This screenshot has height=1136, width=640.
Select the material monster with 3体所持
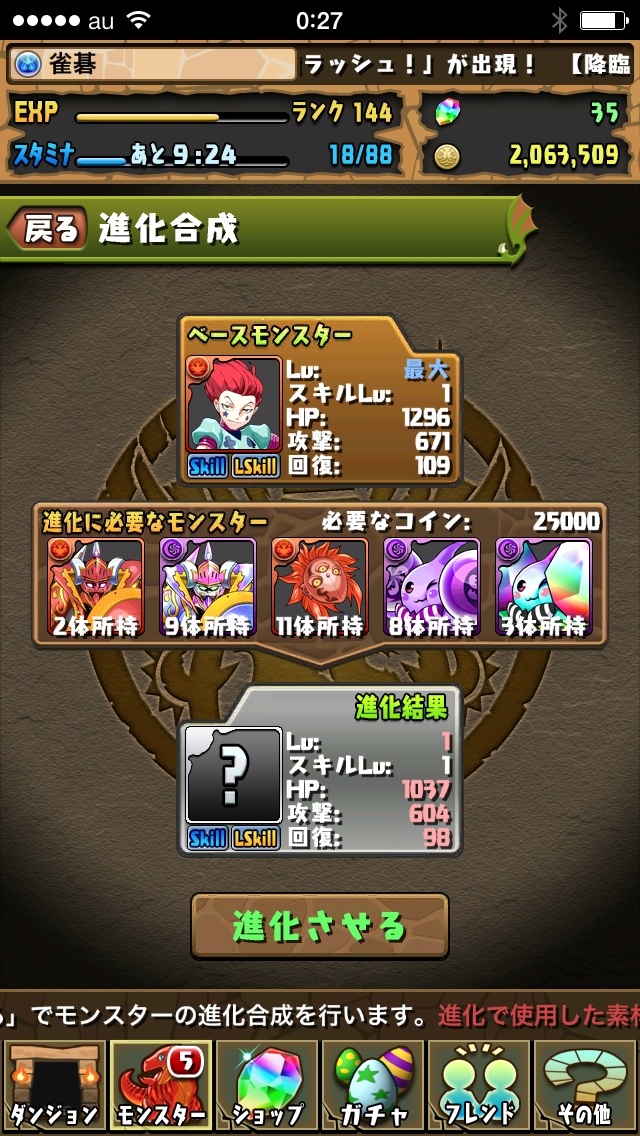[x=544, y=587]
